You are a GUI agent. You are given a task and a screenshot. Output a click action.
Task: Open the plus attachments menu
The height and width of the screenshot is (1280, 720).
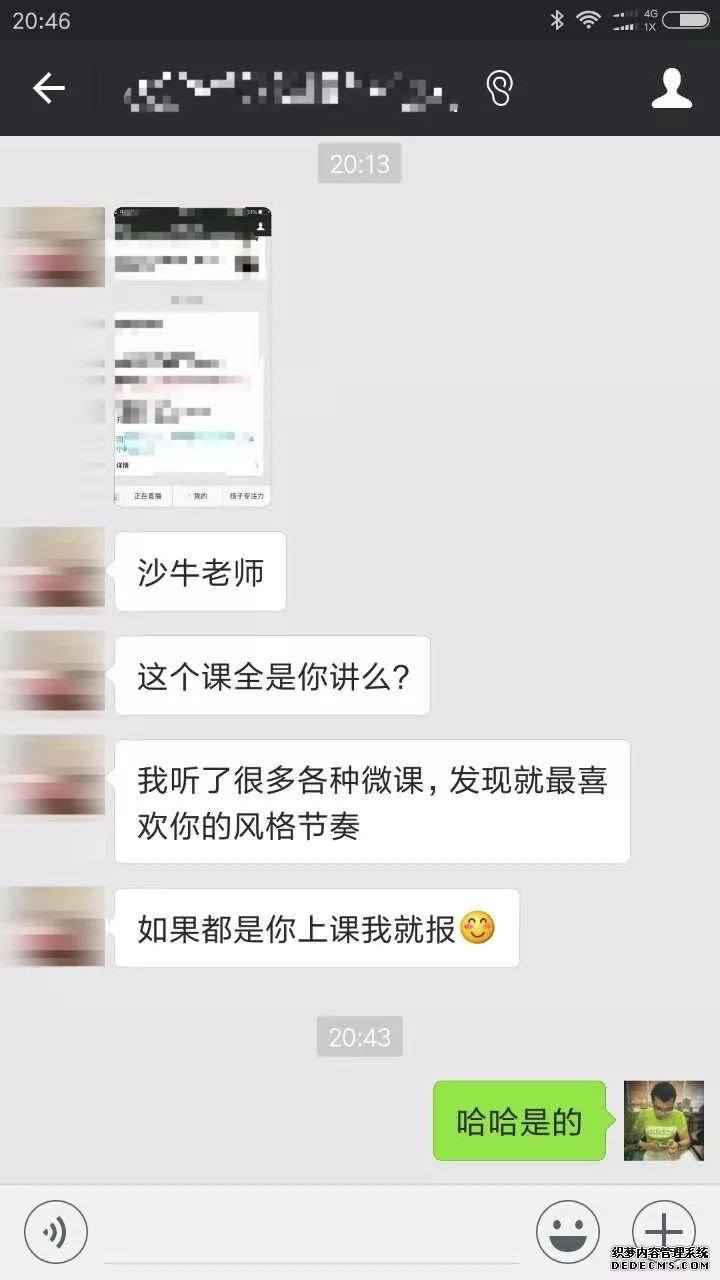(x=663, y=1231)
